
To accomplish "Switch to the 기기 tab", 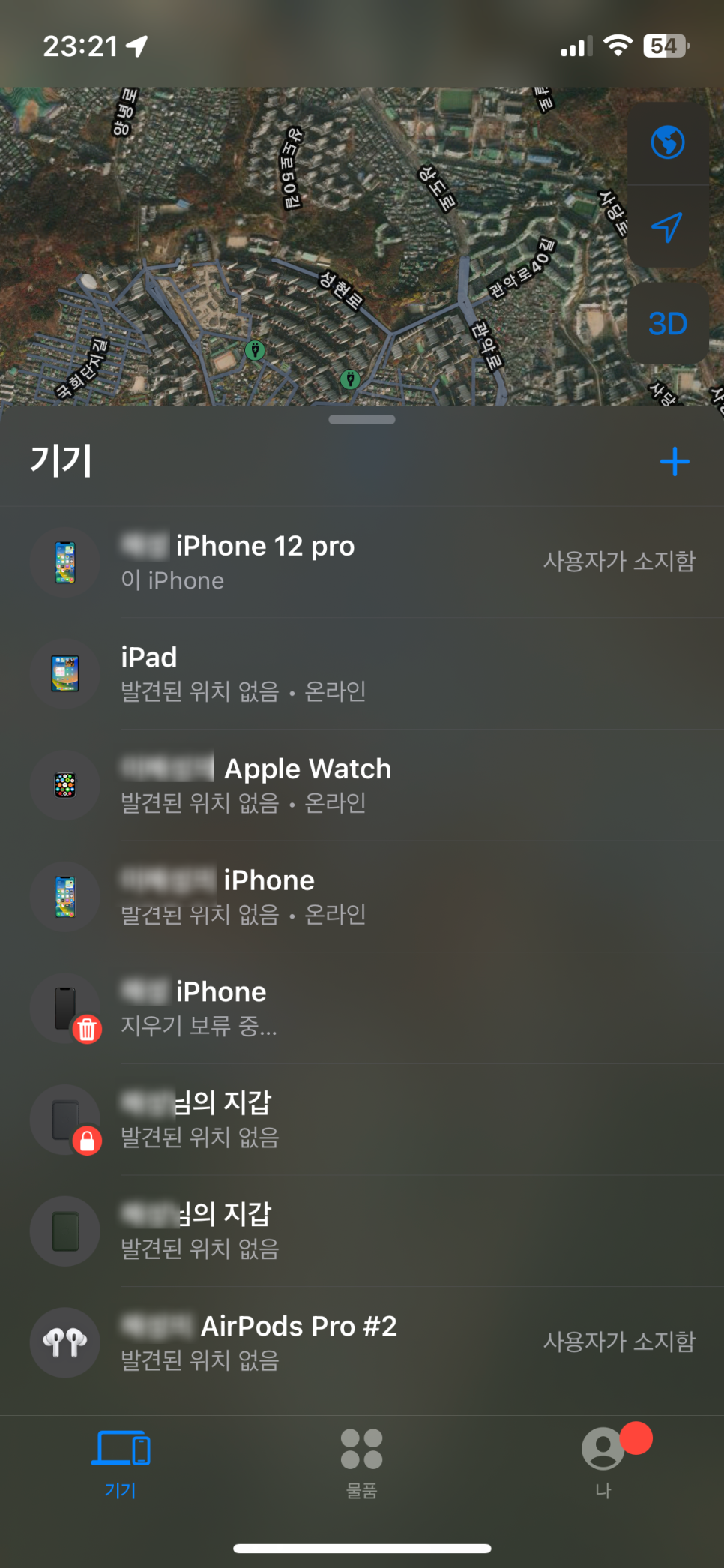I will 121,1463.
